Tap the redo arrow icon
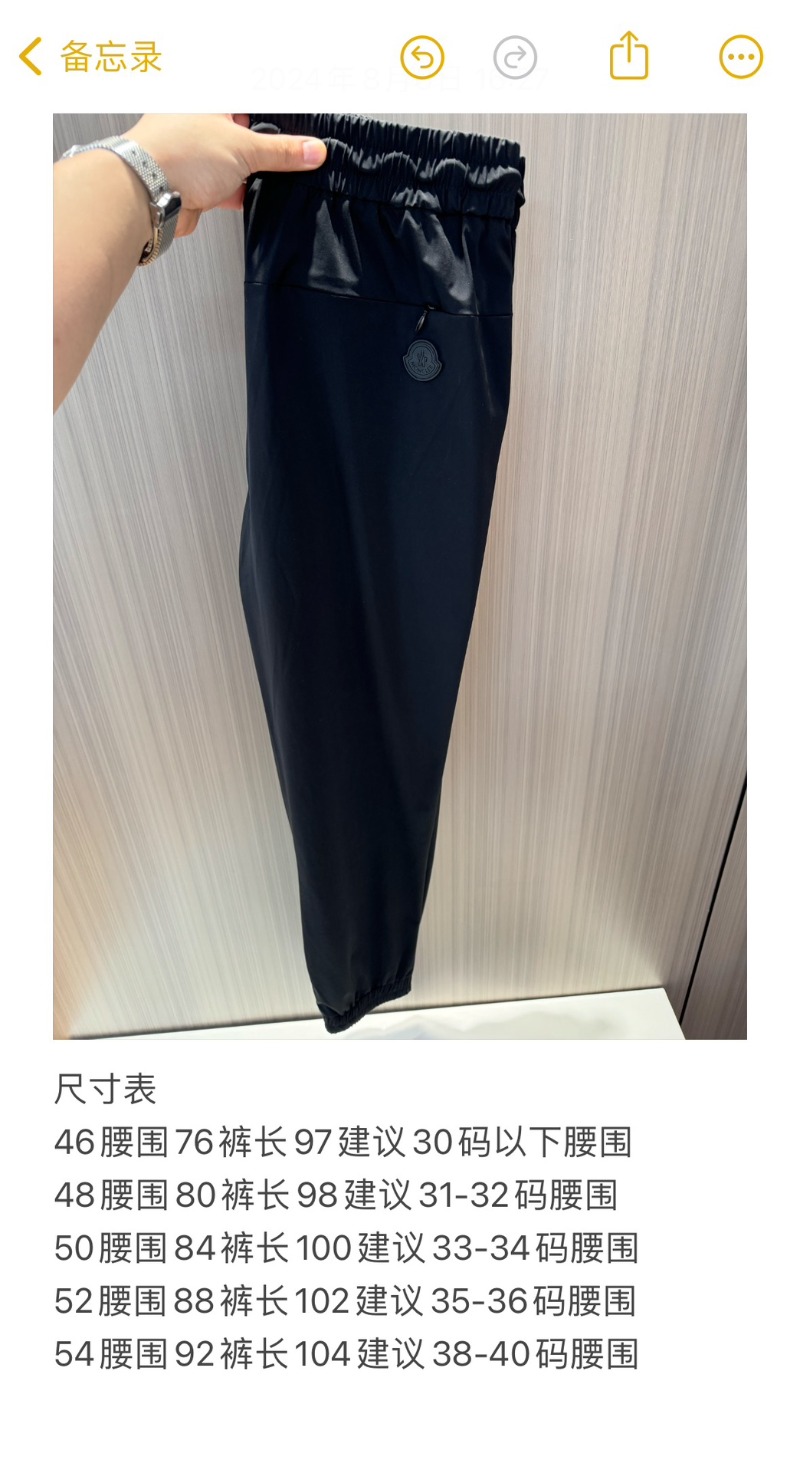800x1473 pixels. pos(515,57)
